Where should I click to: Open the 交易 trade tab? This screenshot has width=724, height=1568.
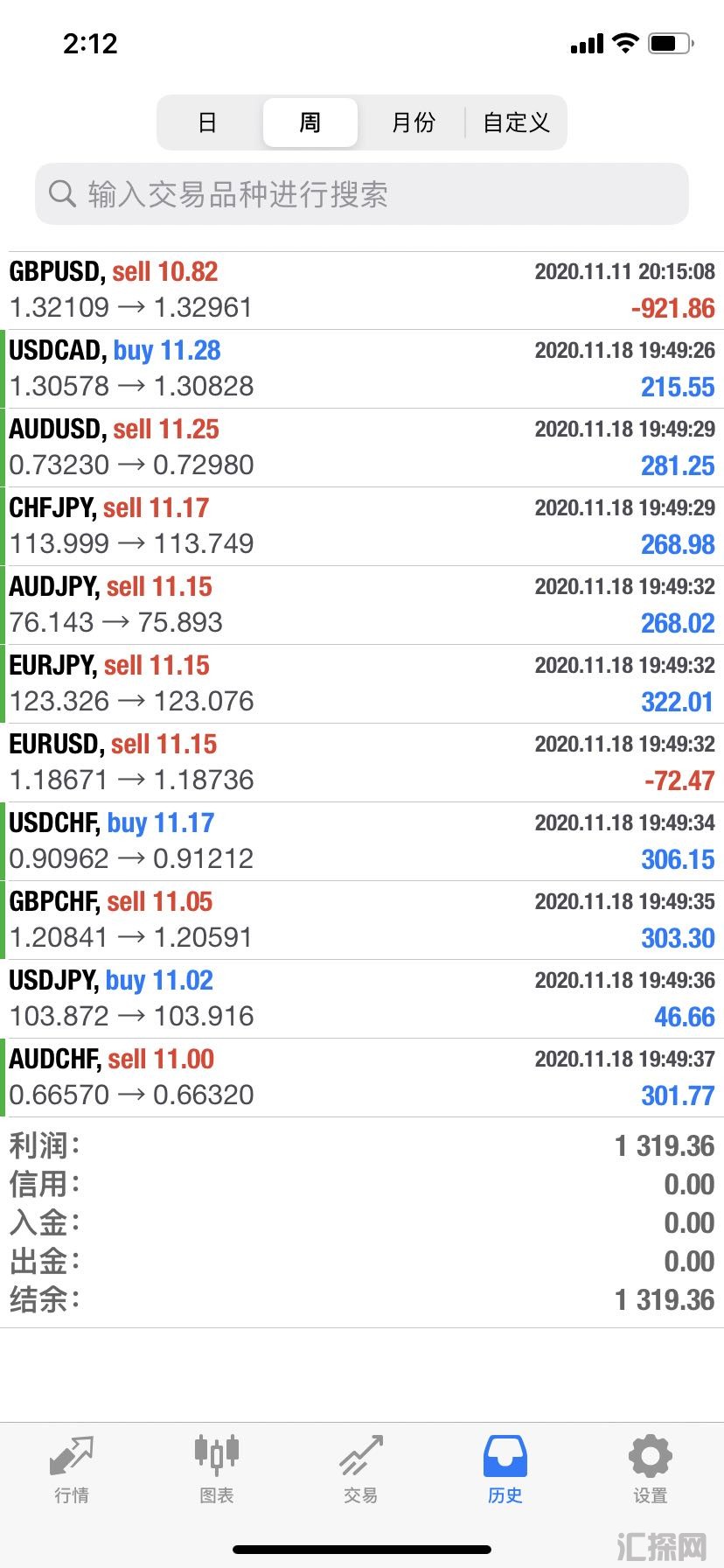(x=361, y=1470)
